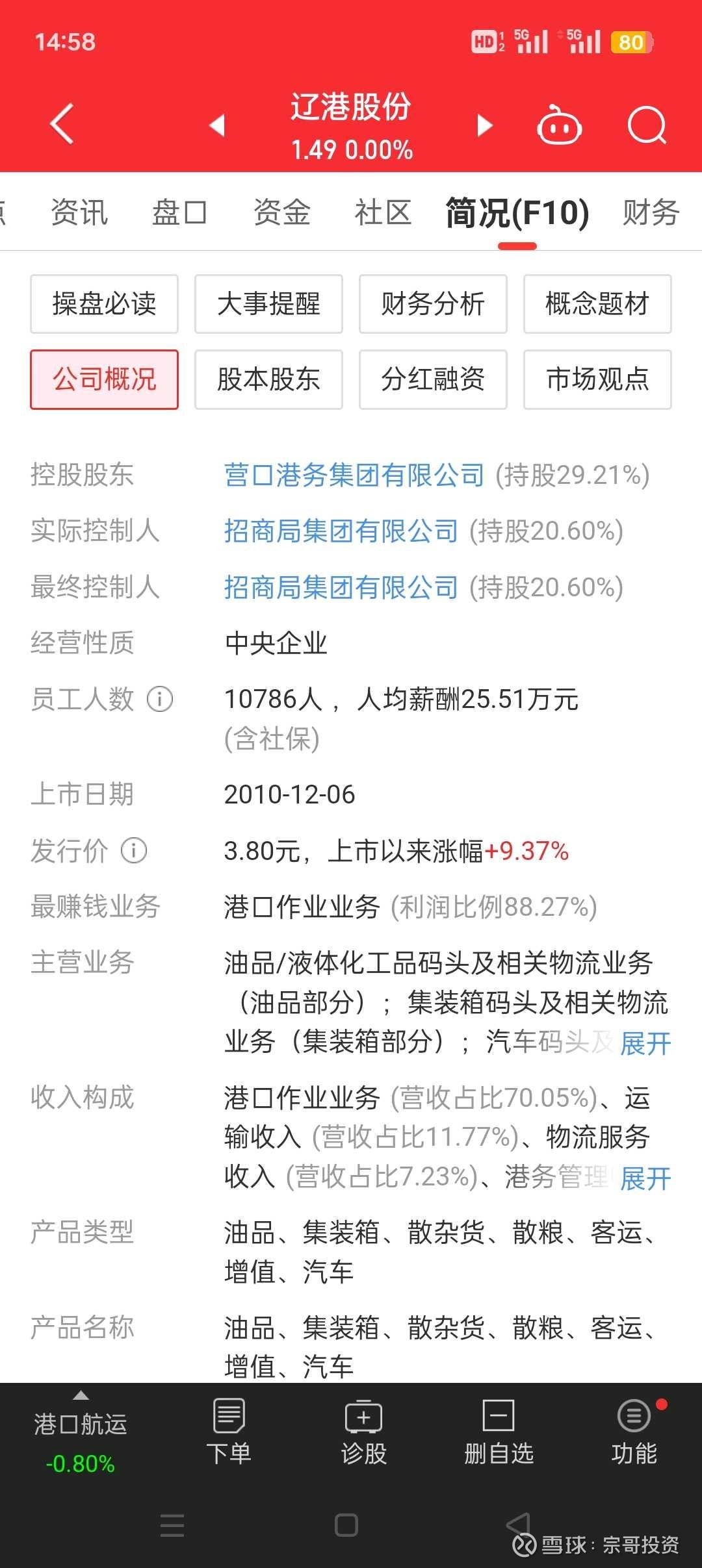Expand the 收入构成 details
The height and width of the screenshot is (1568, 702).
point(645,1178)
